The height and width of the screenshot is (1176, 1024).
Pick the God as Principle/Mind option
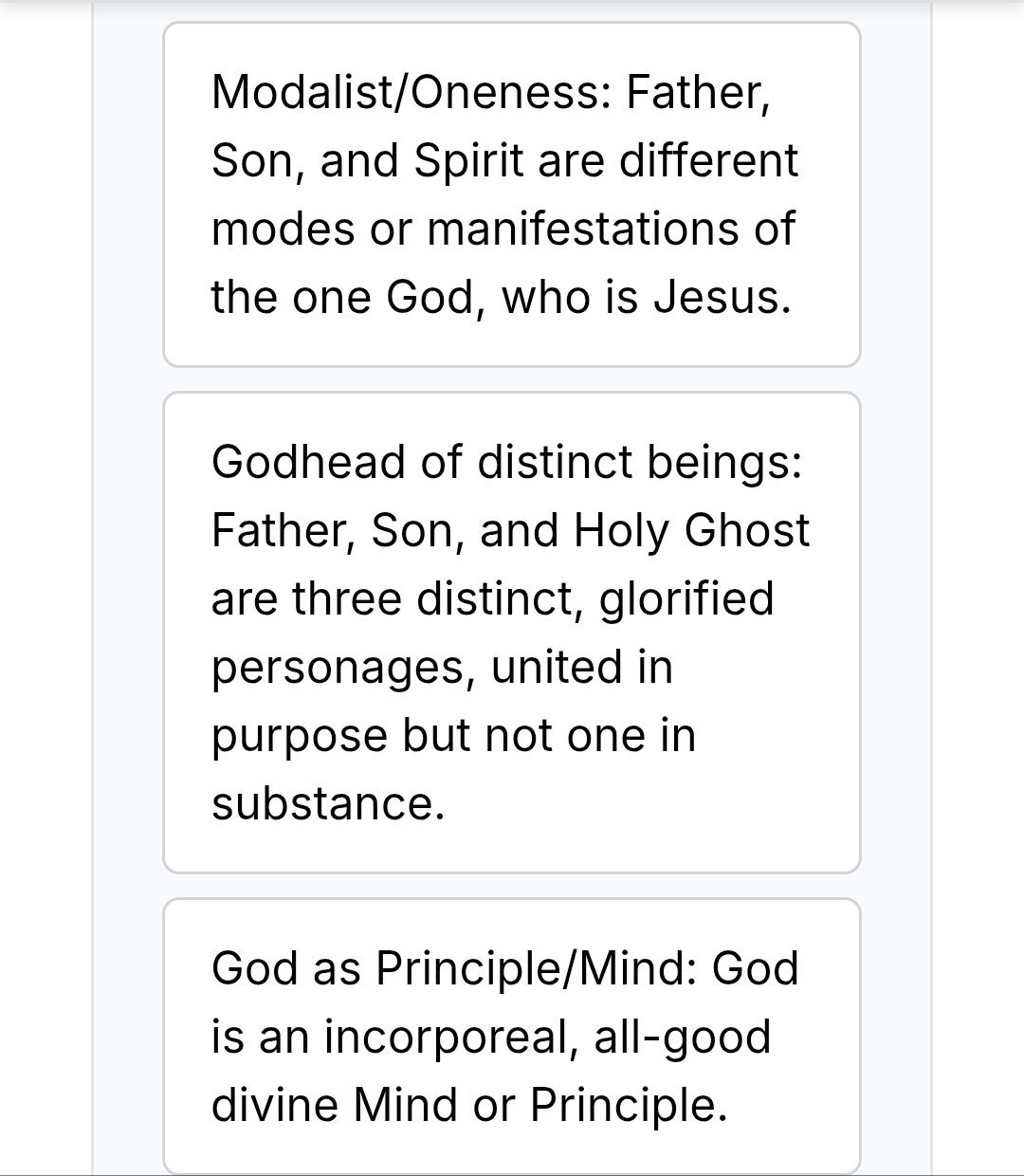pyautogui.click(x=512, y=1036)
